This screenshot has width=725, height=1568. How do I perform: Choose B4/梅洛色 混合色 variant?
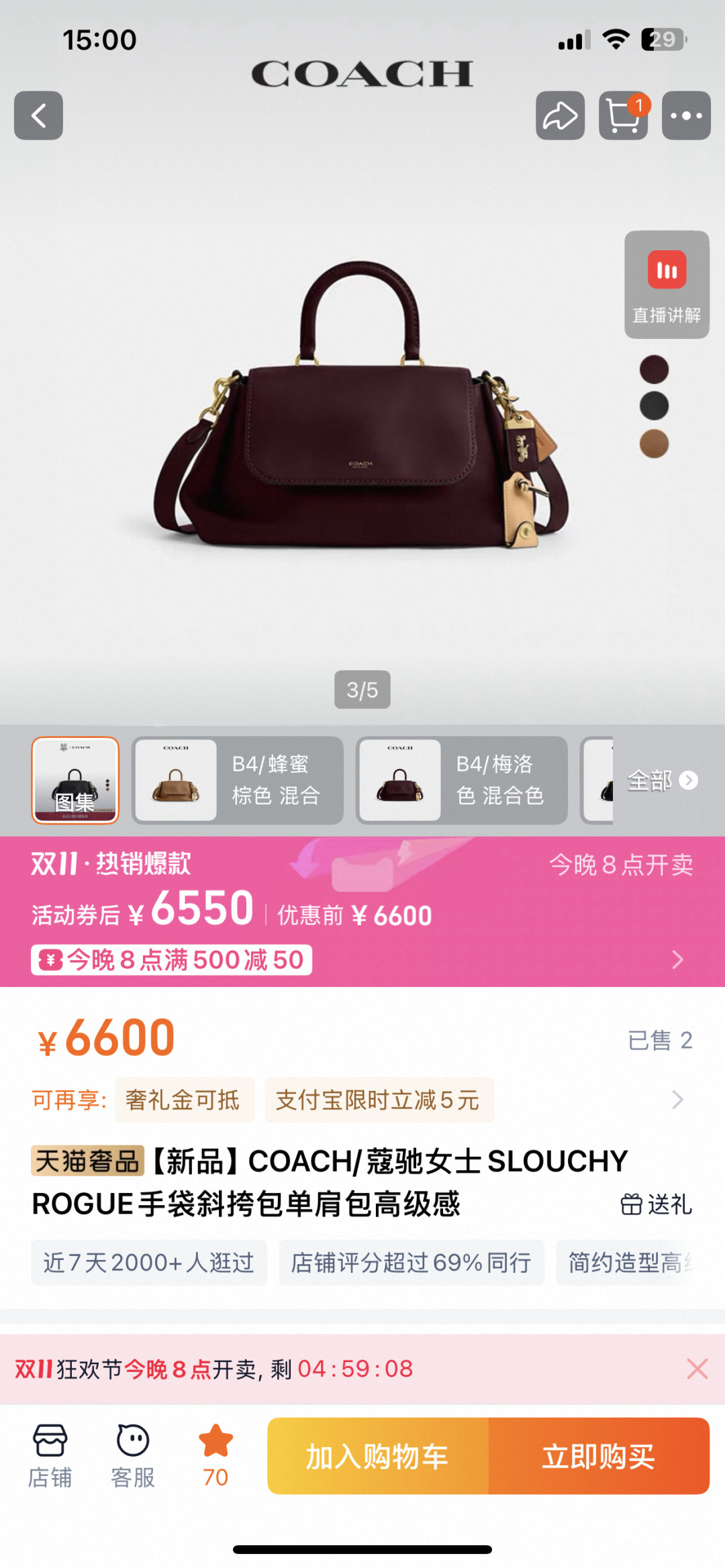[462, 780]
